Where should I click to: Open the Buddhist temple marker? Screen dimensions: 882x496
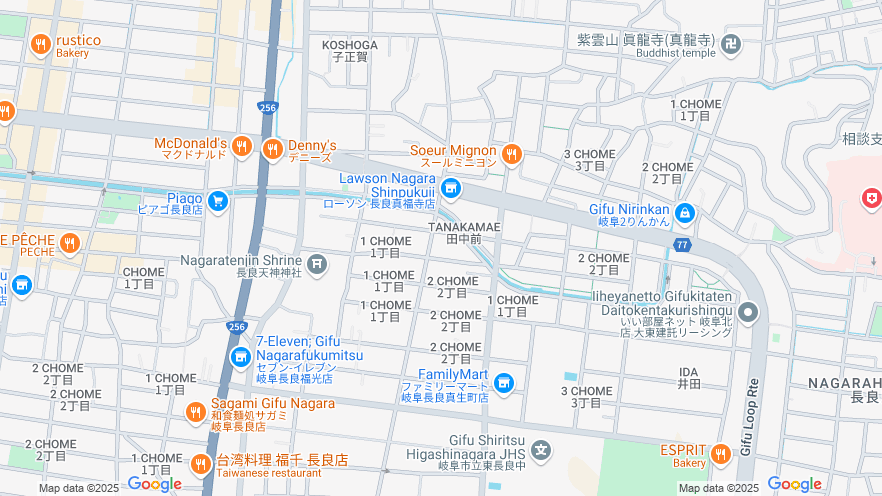[733, 43]
